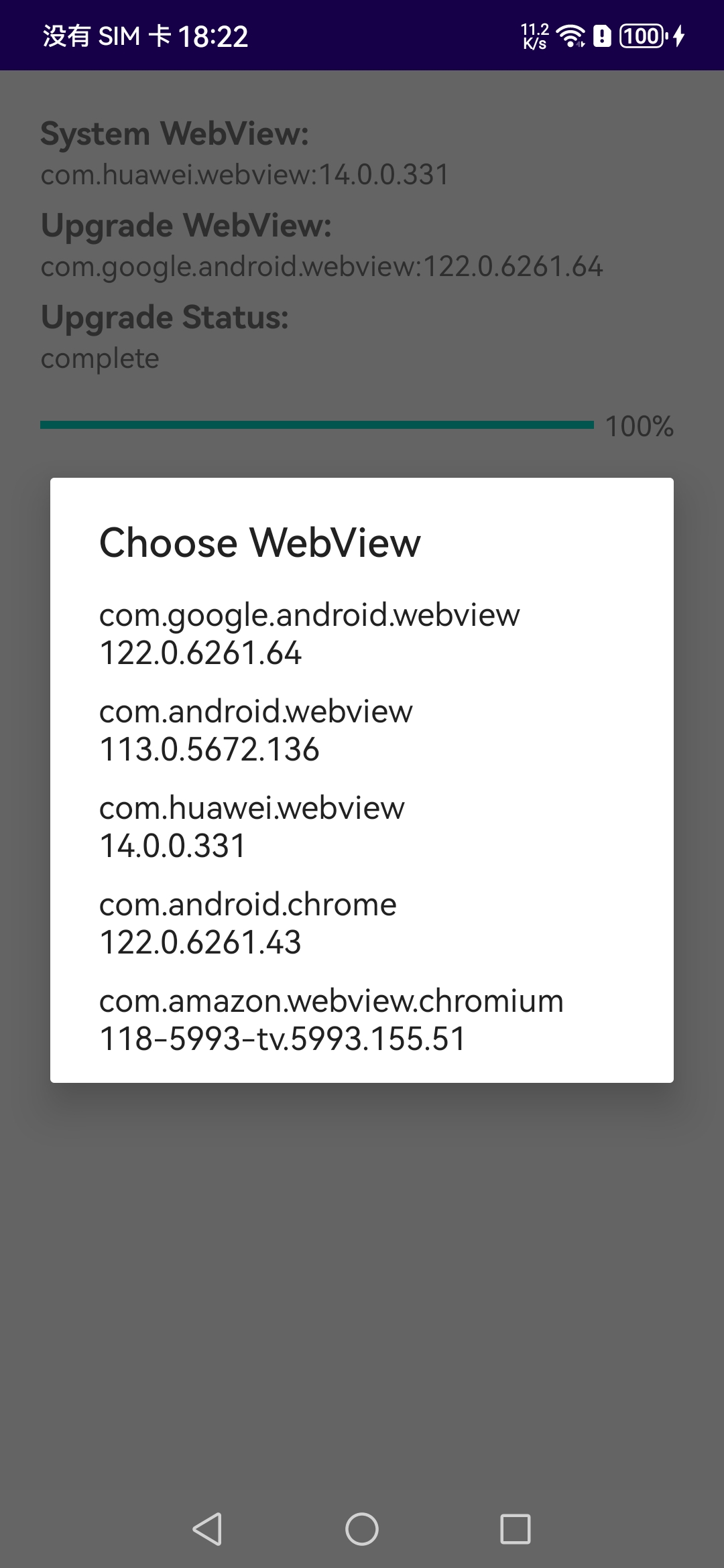Tap the system back button
Viewport: 724px width, 1568px height.
point(207,1528)
